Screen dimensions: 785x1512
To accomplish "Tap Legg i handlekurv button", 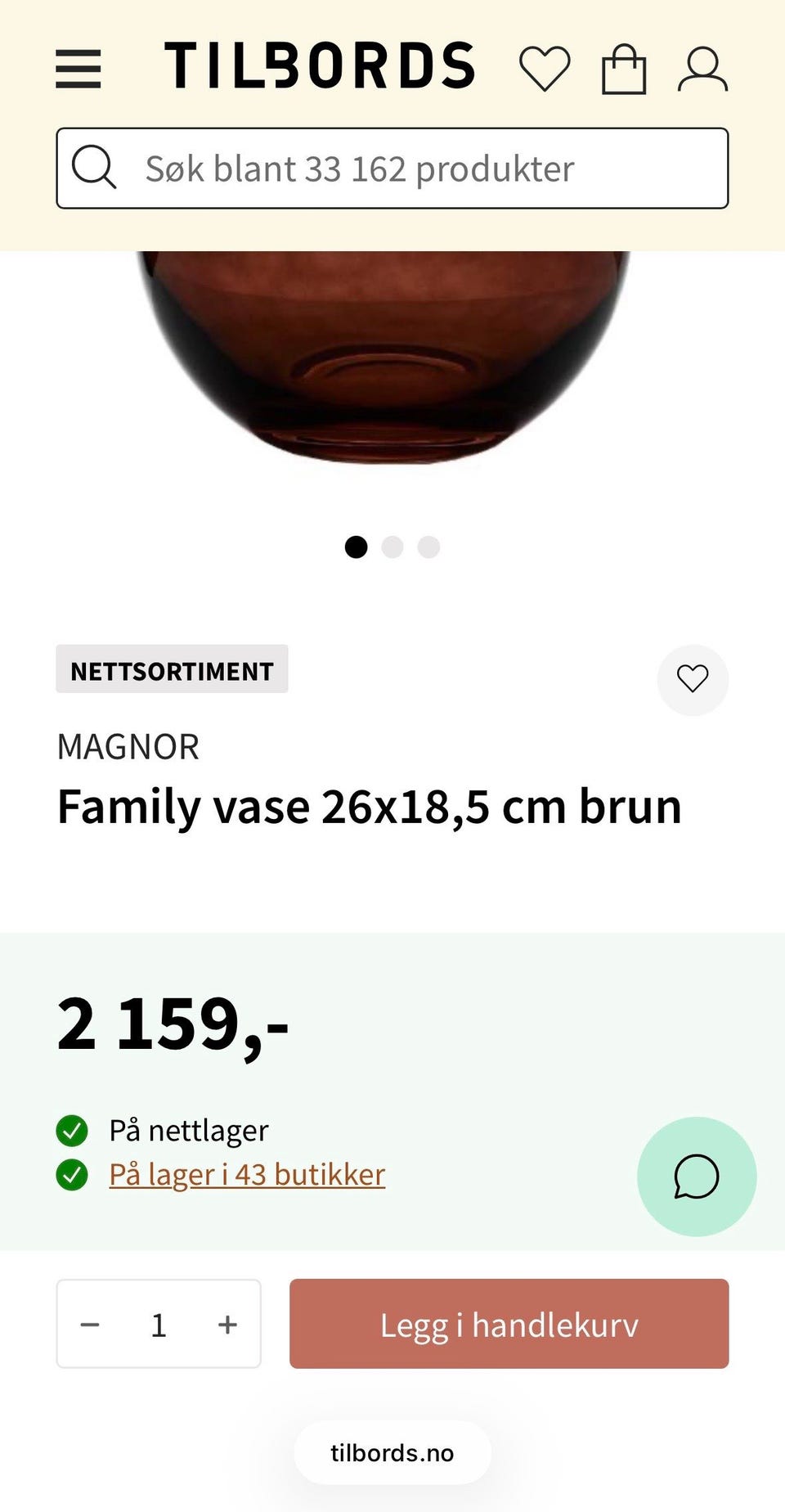I will [x=509, y=1324].
